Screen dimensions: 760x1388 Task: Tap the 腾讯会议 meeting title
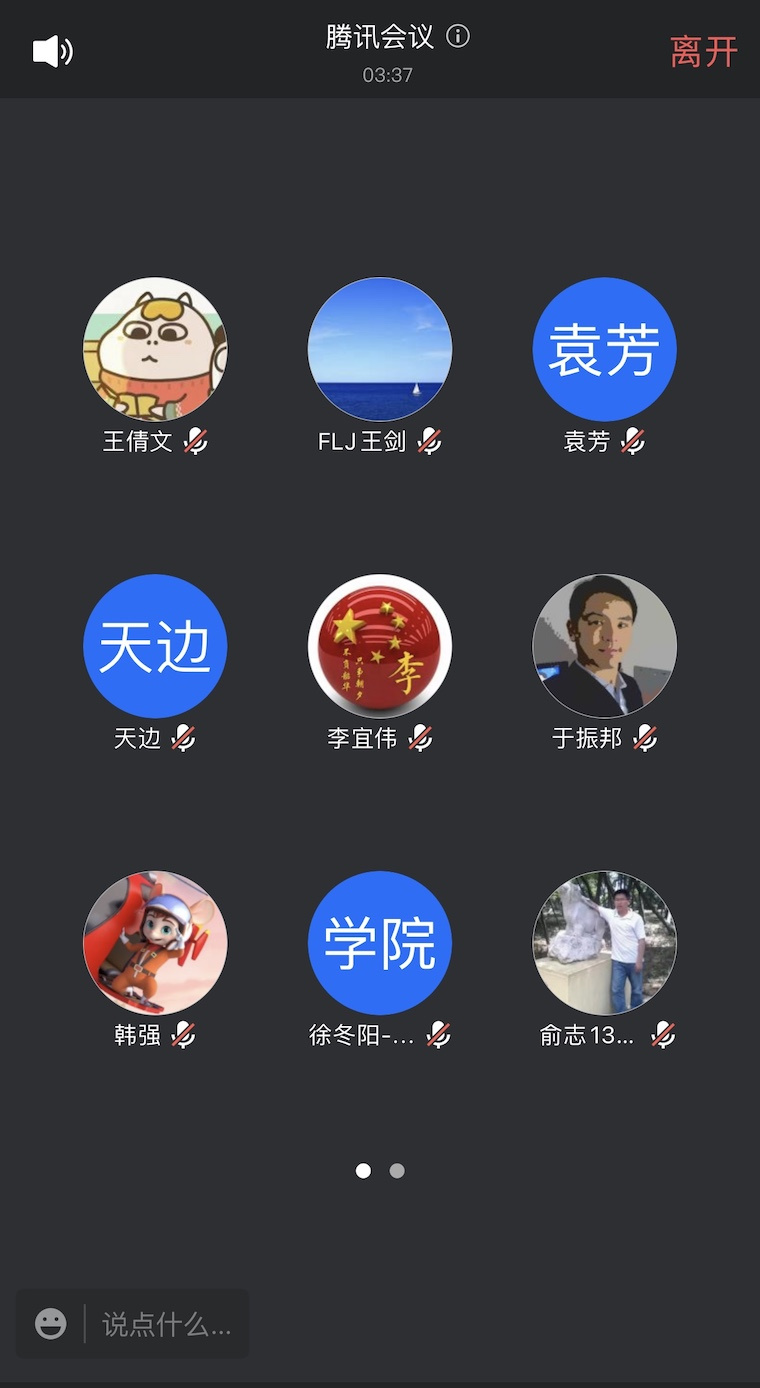pos(380,36)
